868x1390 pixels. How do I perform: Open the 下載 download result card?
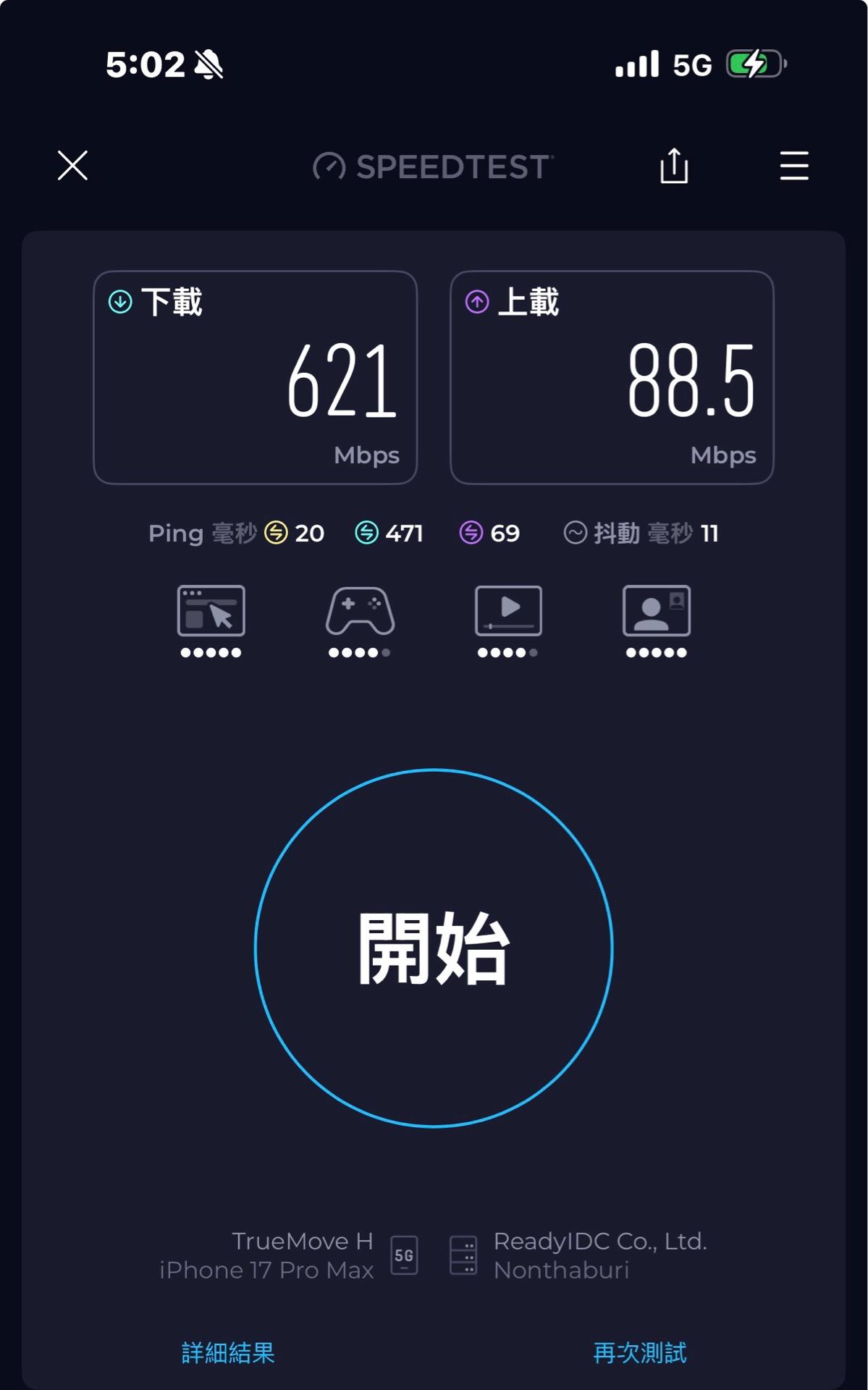click(x=256, y=377)
